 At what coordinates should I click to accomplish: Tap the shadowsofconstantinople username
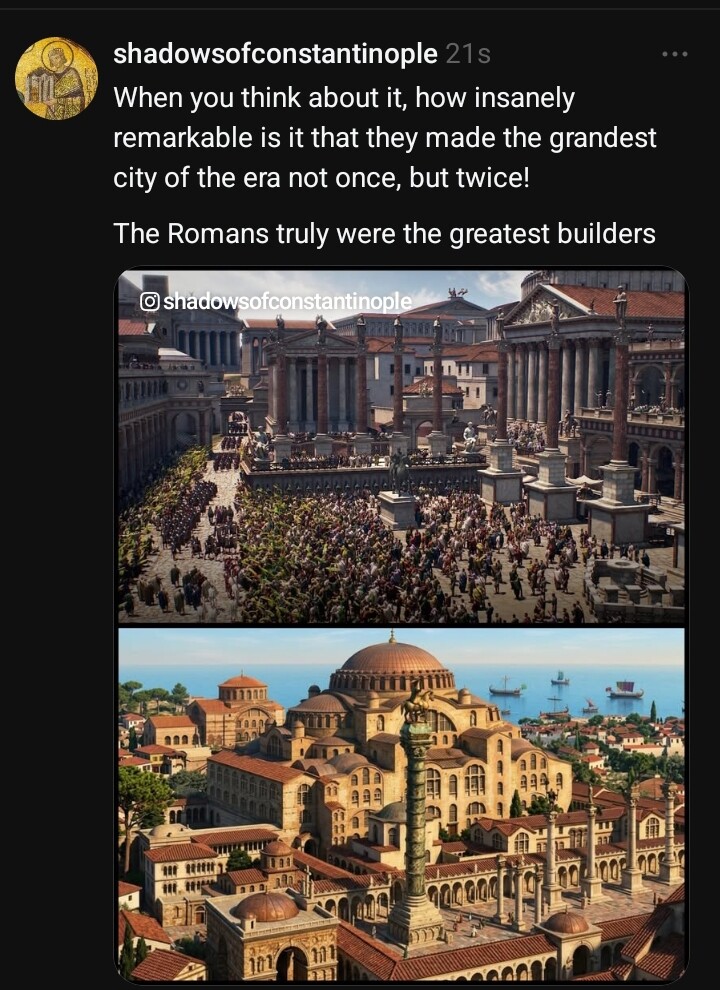[275, 54]
